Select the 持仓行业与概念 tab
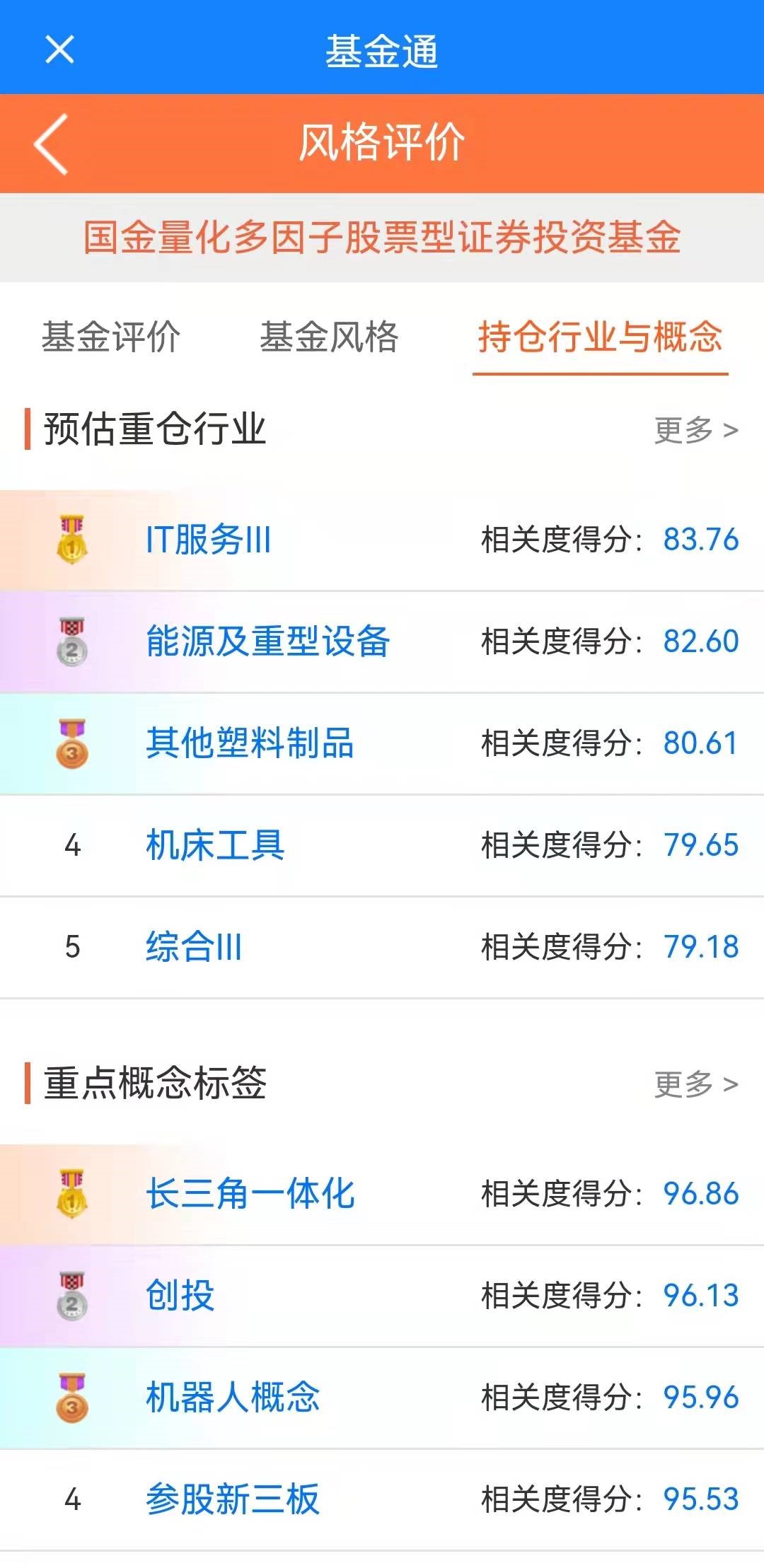The image size is (764, 1568). tap(600, 337)
